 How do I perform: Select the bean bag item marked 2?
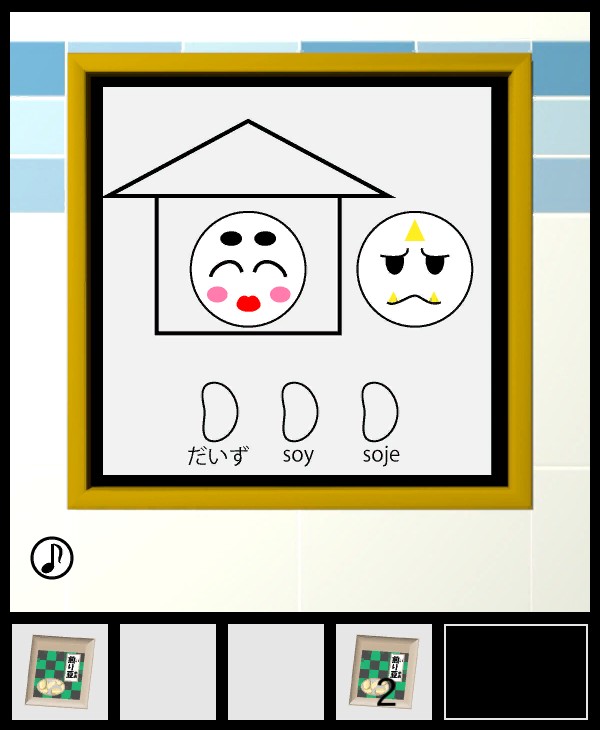(384, 672)
